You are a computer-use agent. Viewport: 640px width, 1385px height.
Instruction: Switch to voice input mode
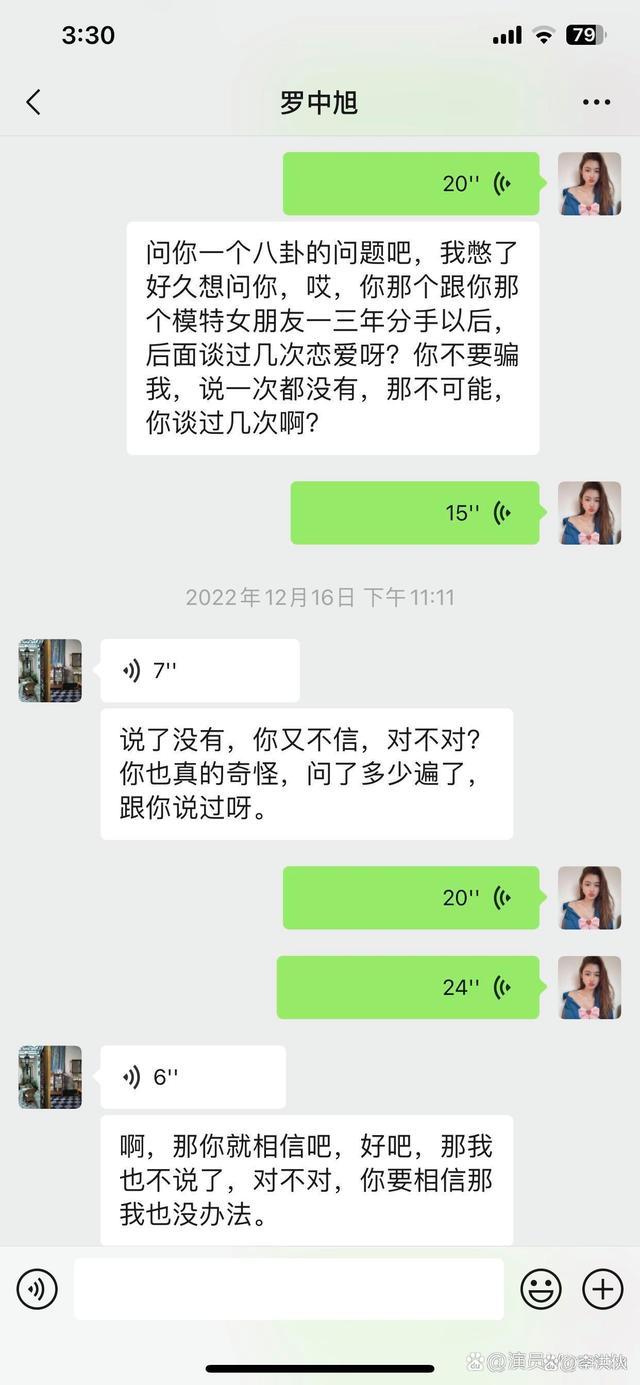tap(37, 1289)
